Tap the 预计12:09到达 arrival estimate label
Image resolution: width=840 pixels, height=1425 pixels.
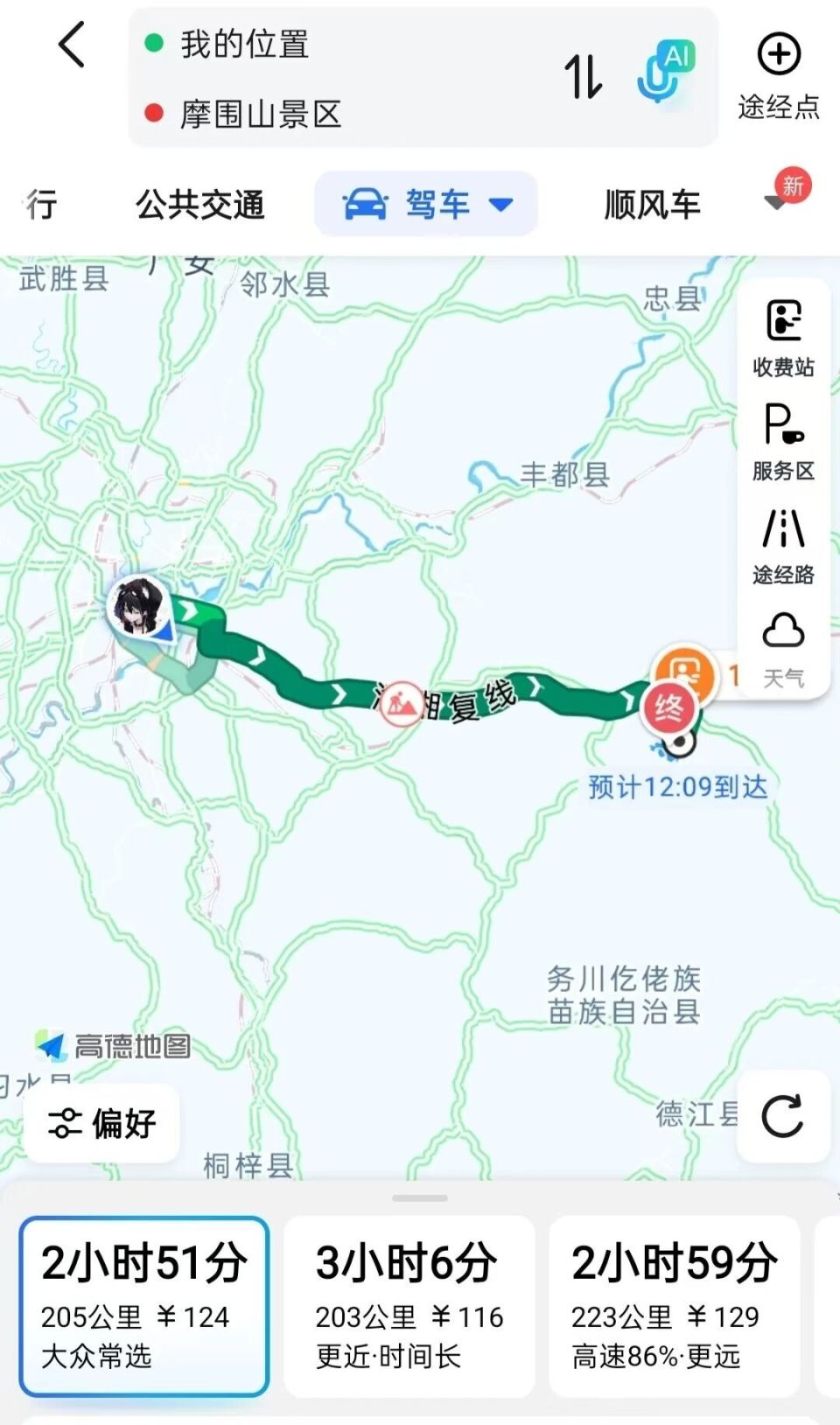[676, 786]
